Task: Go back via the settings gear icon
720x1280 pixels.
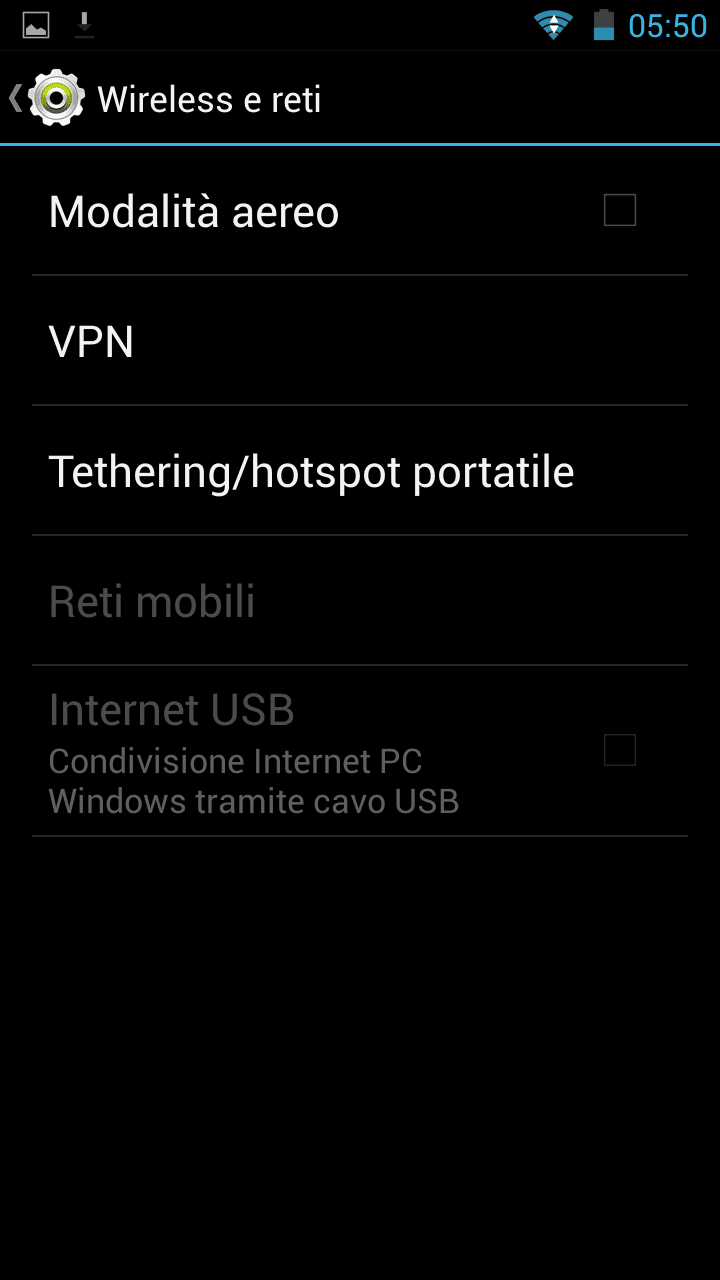Action: [55, 98]
